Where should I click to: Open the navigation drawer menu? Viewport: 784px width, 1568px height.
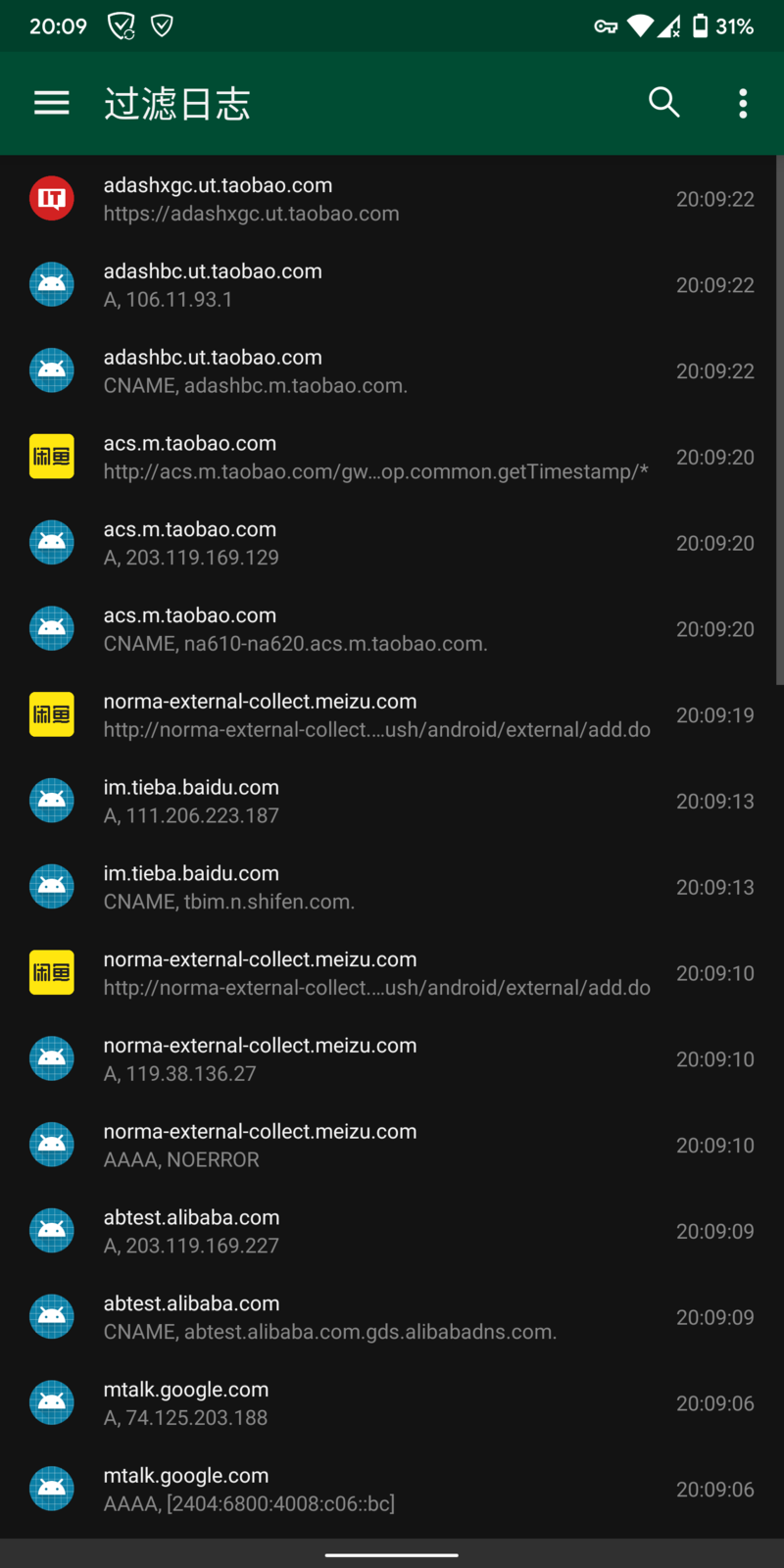coord(51,103)
